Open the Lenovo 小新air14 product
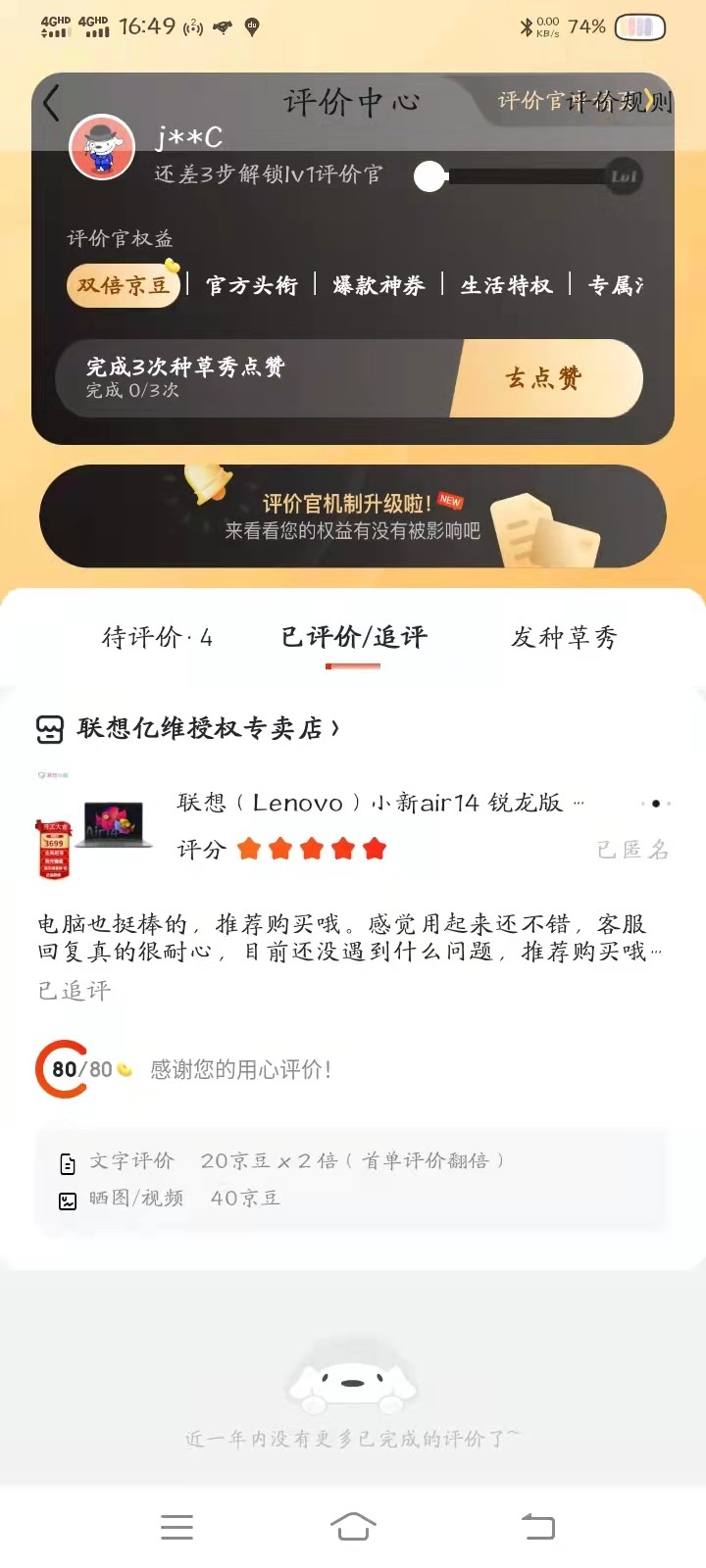706x1568 pixels. pos(371,804)
